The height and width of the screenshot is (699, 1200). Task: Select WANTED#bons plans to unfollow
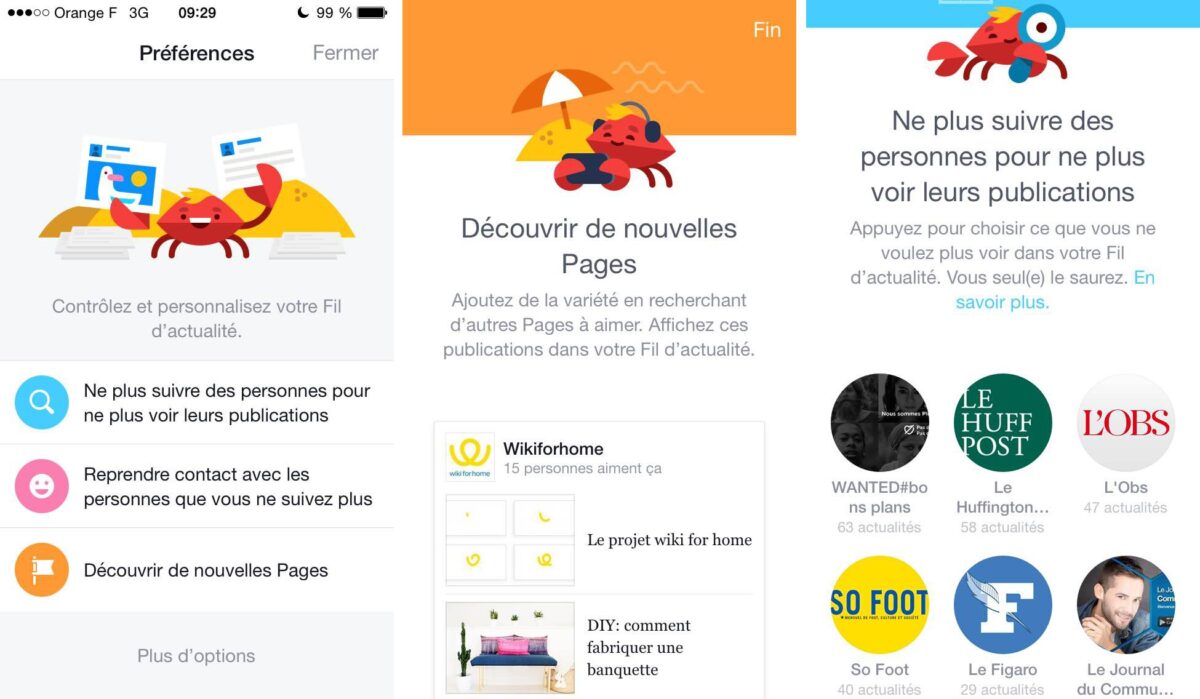pyautogui.click(x=879, y=423)
